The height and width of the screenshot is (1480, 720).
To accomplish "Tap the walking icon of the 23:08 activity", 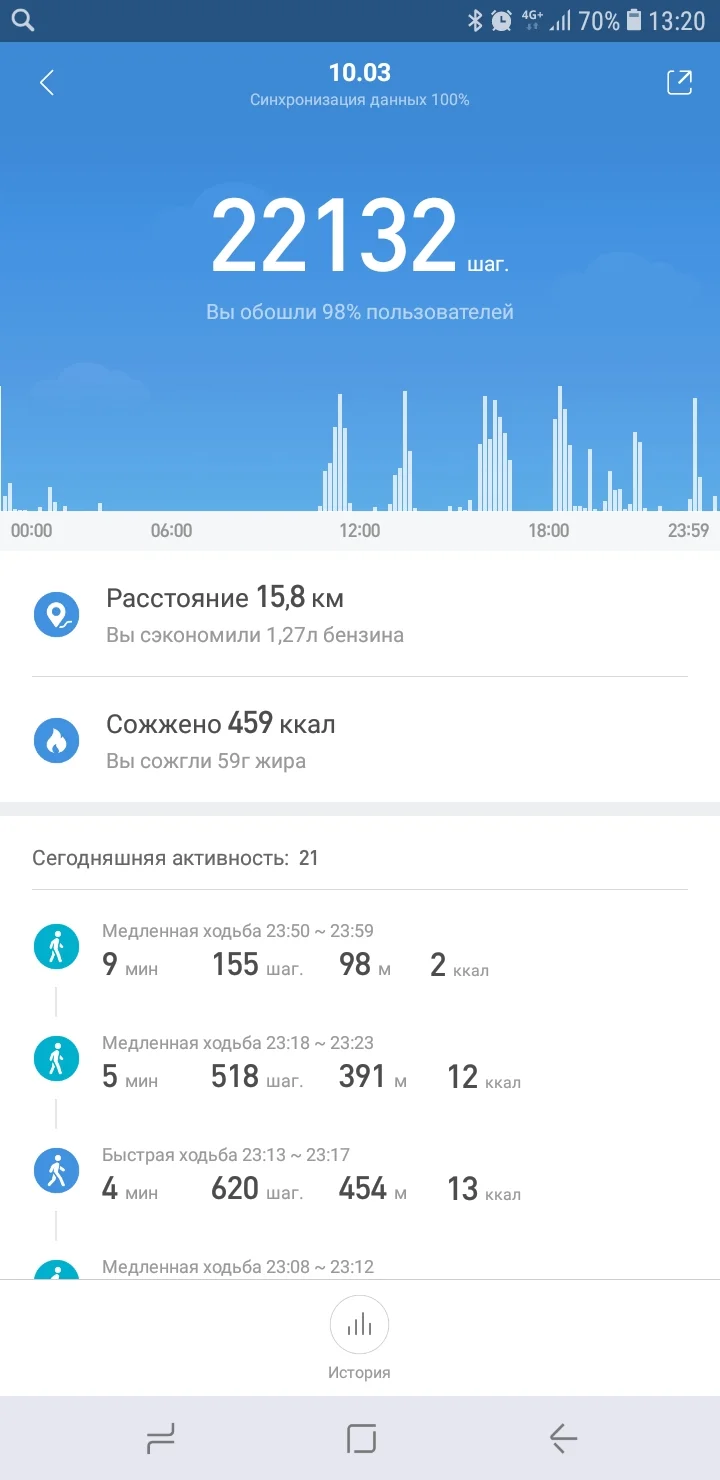I will coord(57,1276).
